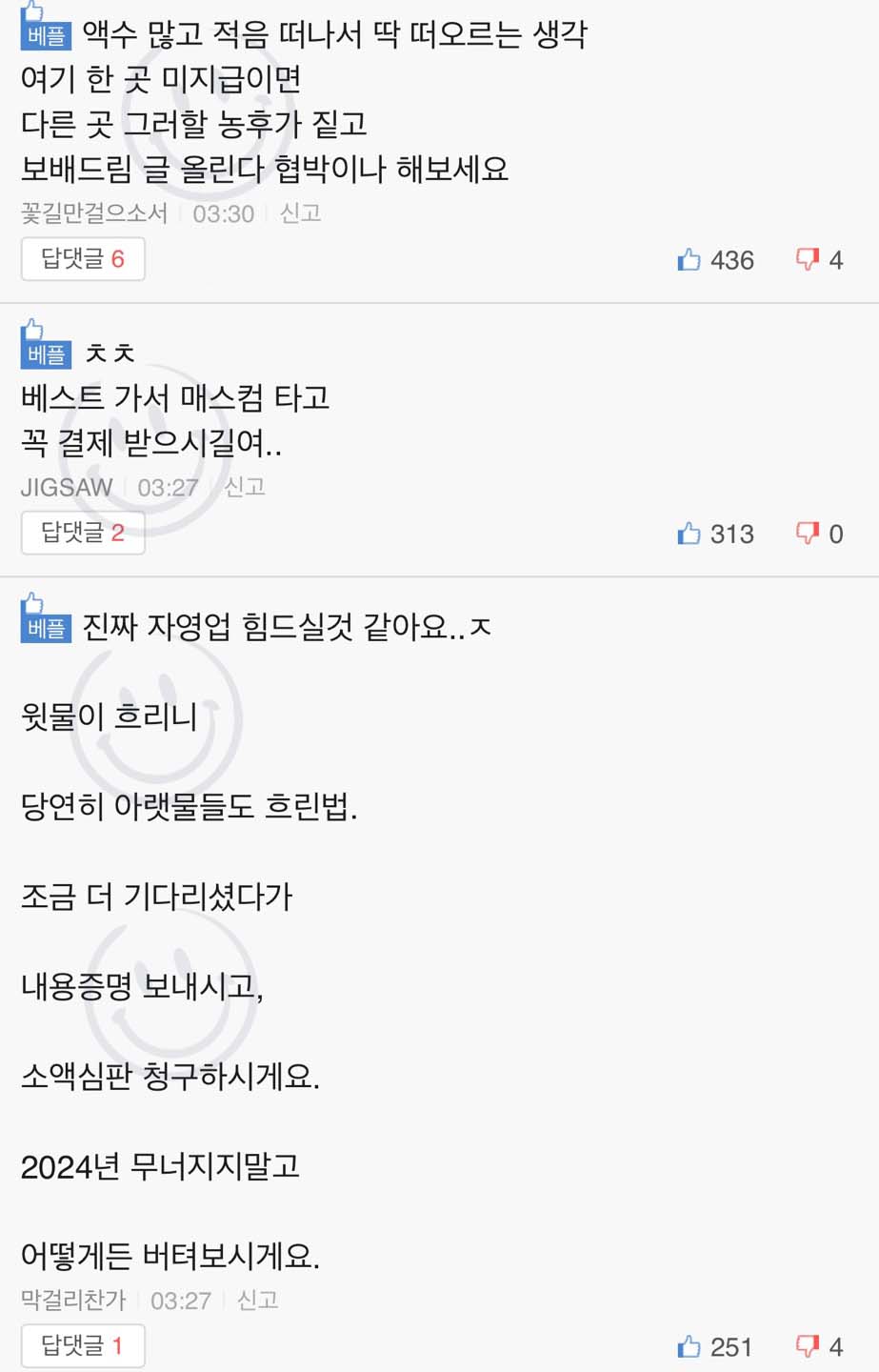The height and width of the screenshot is (1372, 879).
Task: View JIGSAW's user profile
Action: coord(67,488)
